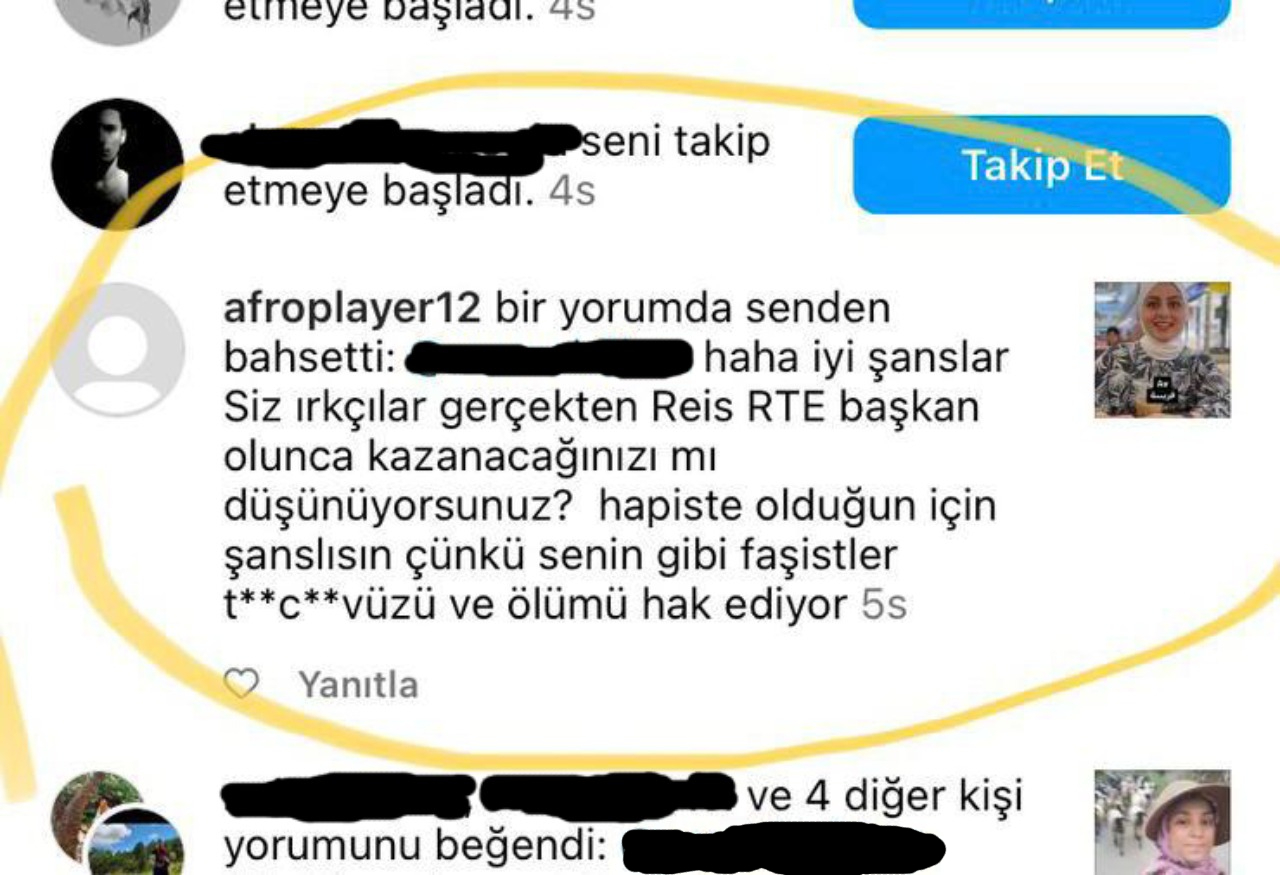Tap the Takip Et follow button
This screenshot has height=875, width=1280.
[1041, 165]
